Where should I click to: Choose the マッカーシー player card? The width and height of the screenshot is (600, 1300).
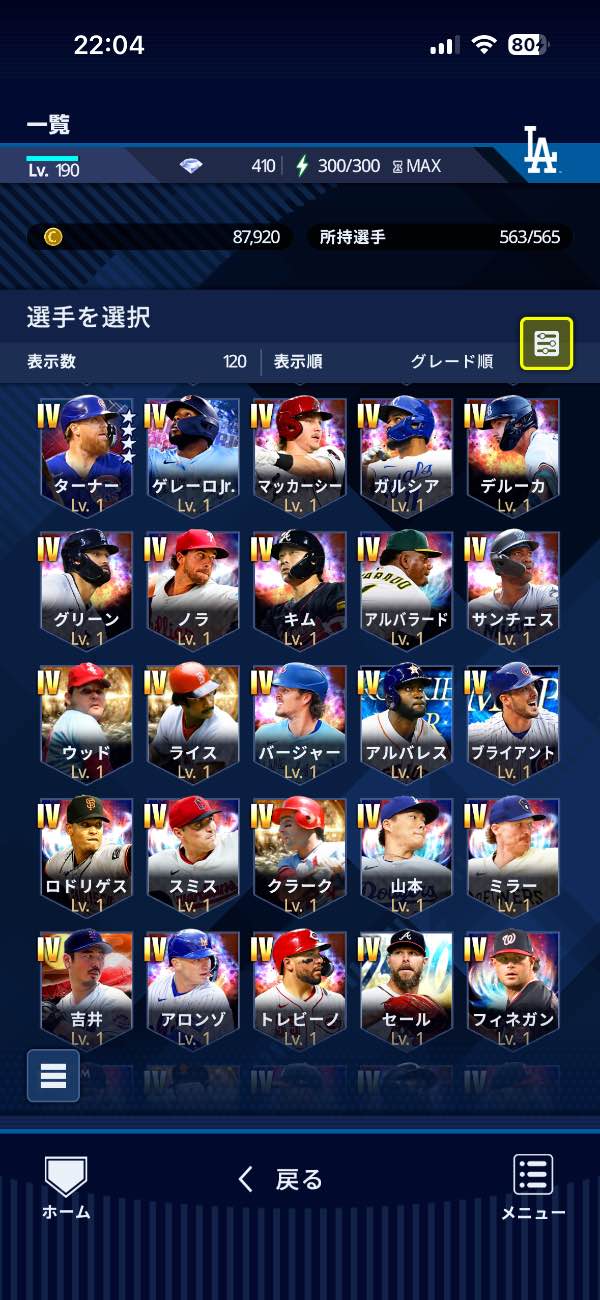[300, 455]
